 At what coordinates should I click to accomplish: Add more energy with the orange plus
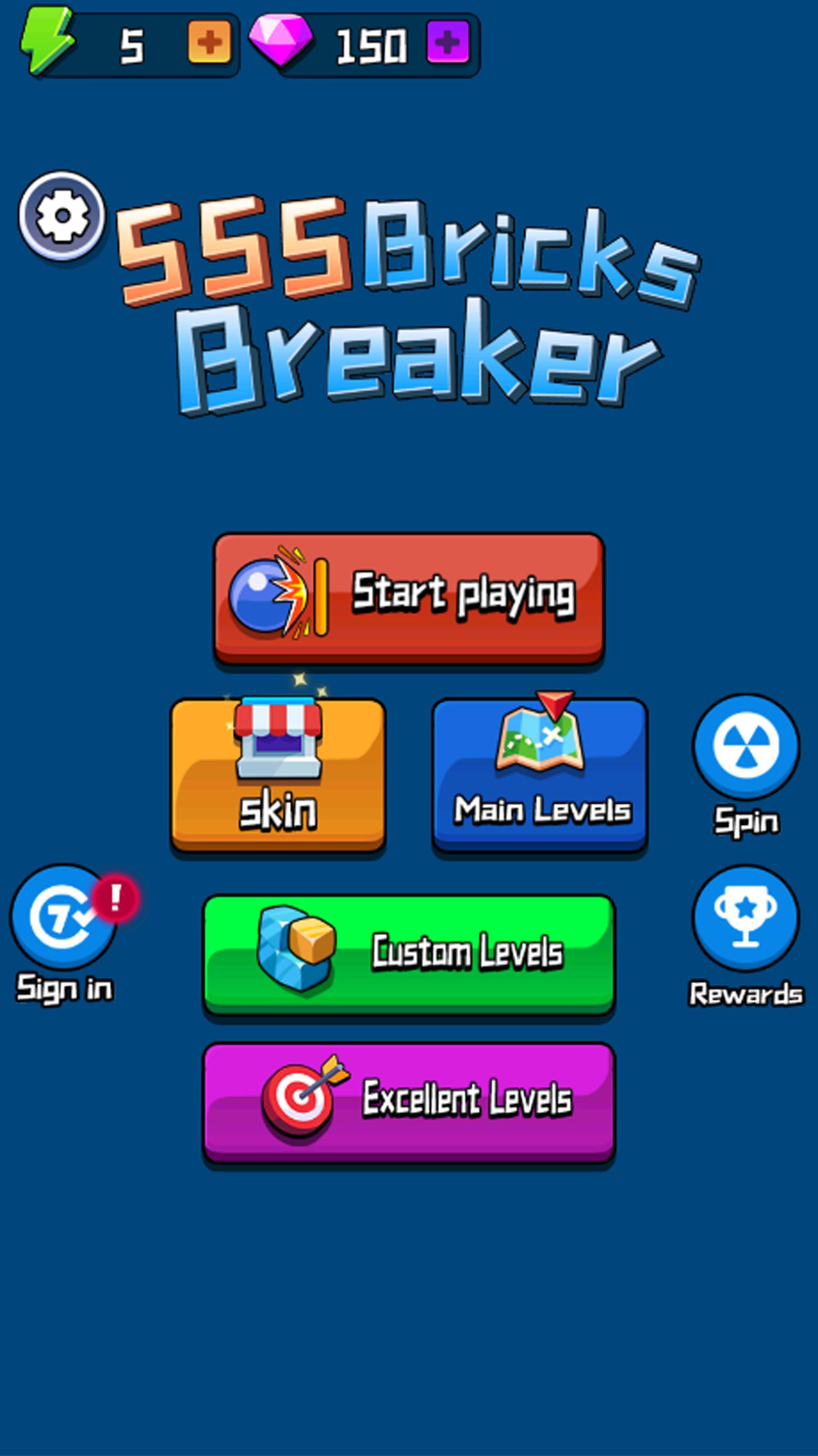(x=209, y=43)
